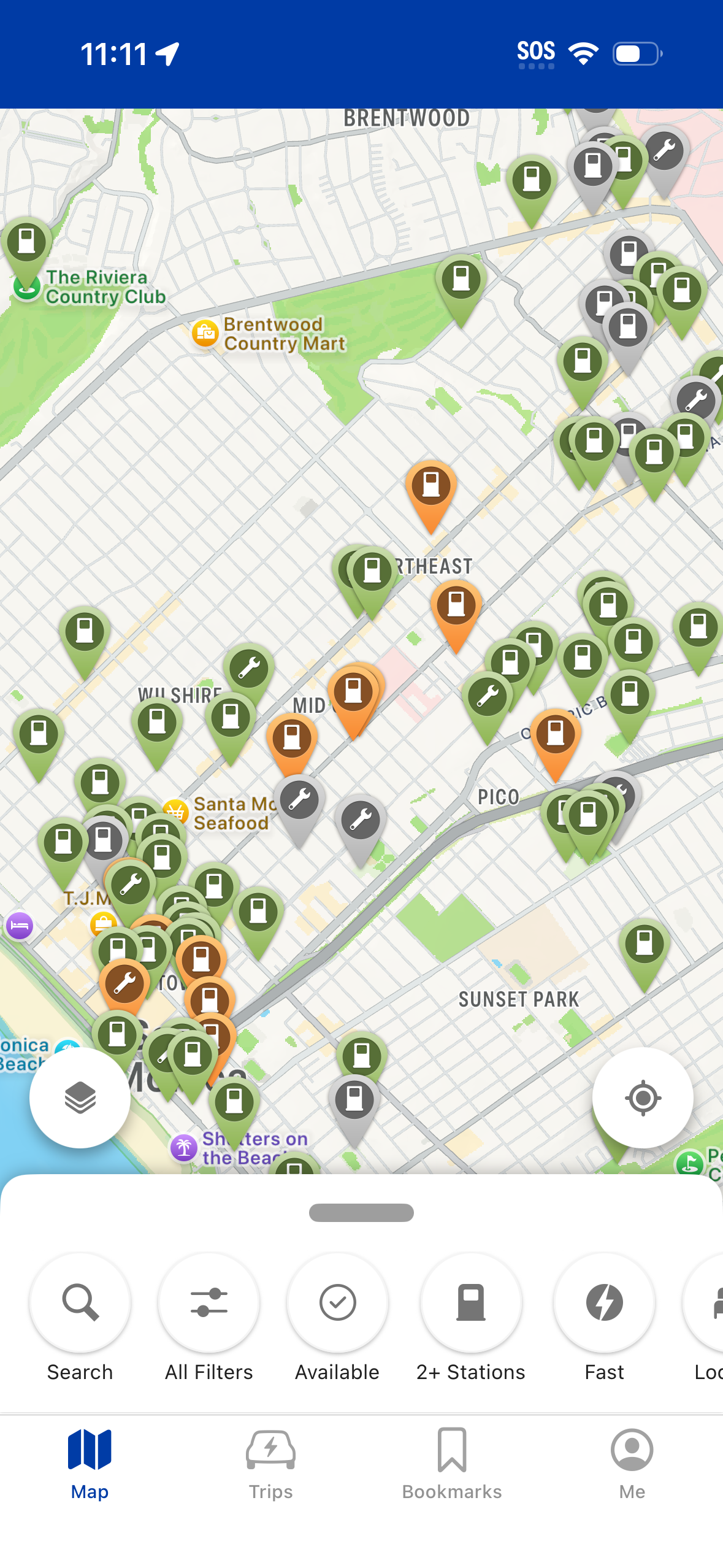This screenshot has width=723, height=1568.
Task: Go to the Me tab
Action: (x=632, y=1464)
